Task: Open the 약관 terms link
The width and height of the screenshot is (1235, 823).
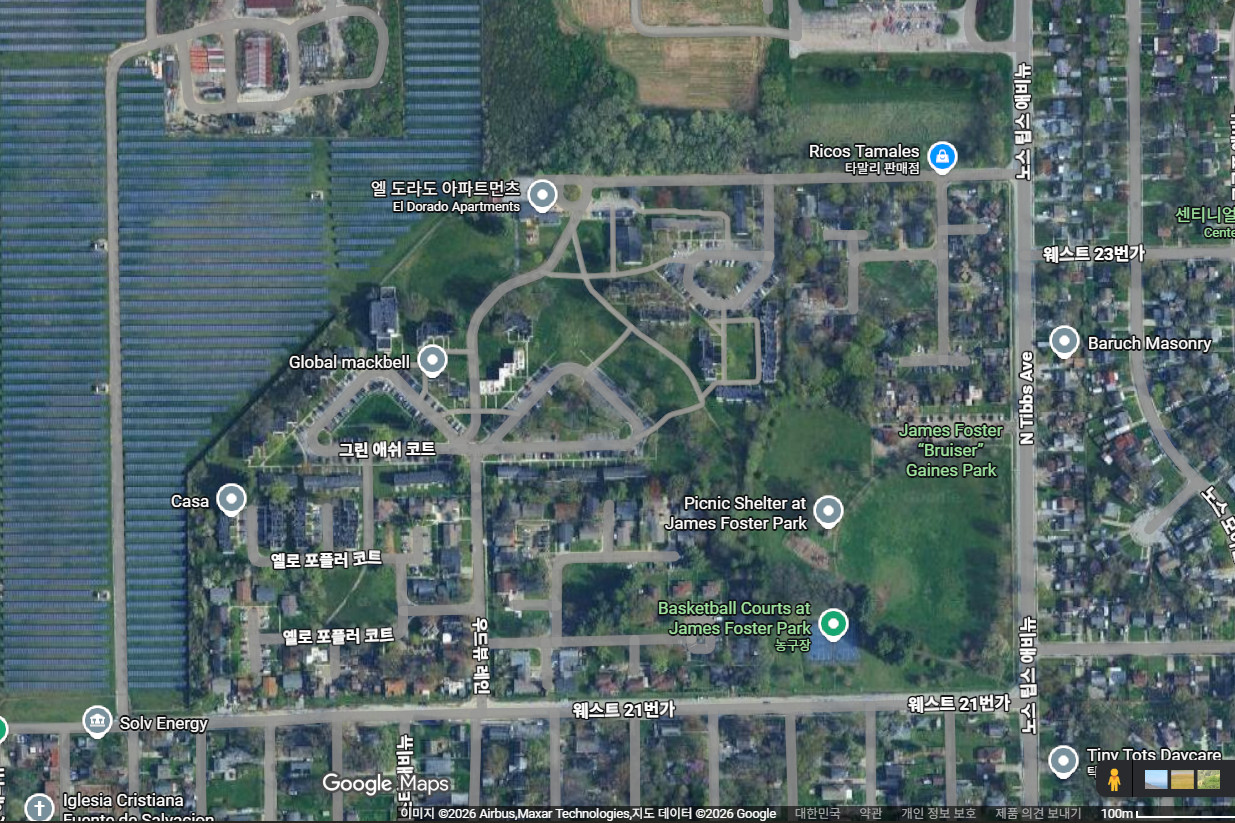Action: [871, 814]
